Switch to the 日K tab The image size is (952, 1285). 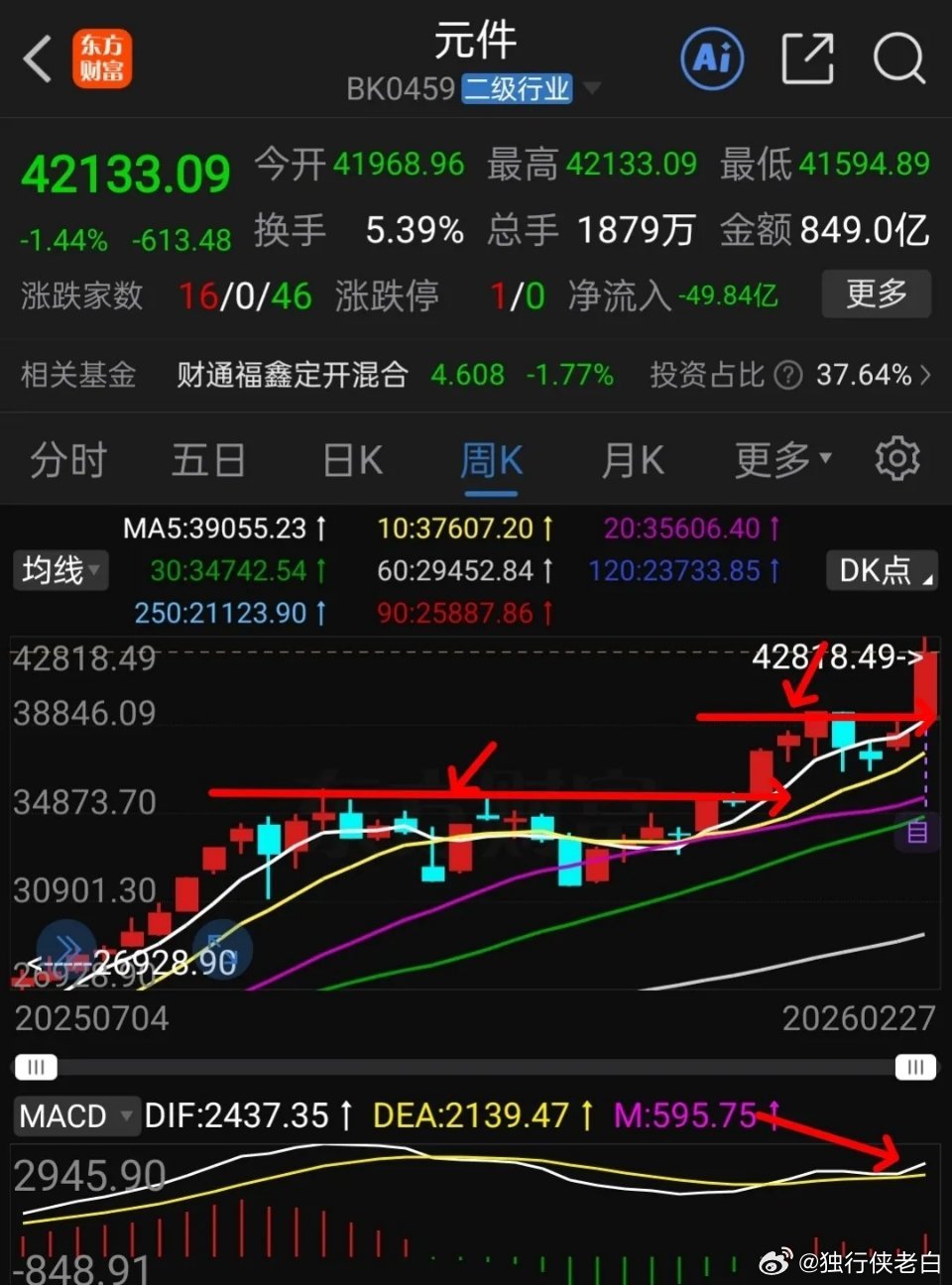tap(350, 458)
